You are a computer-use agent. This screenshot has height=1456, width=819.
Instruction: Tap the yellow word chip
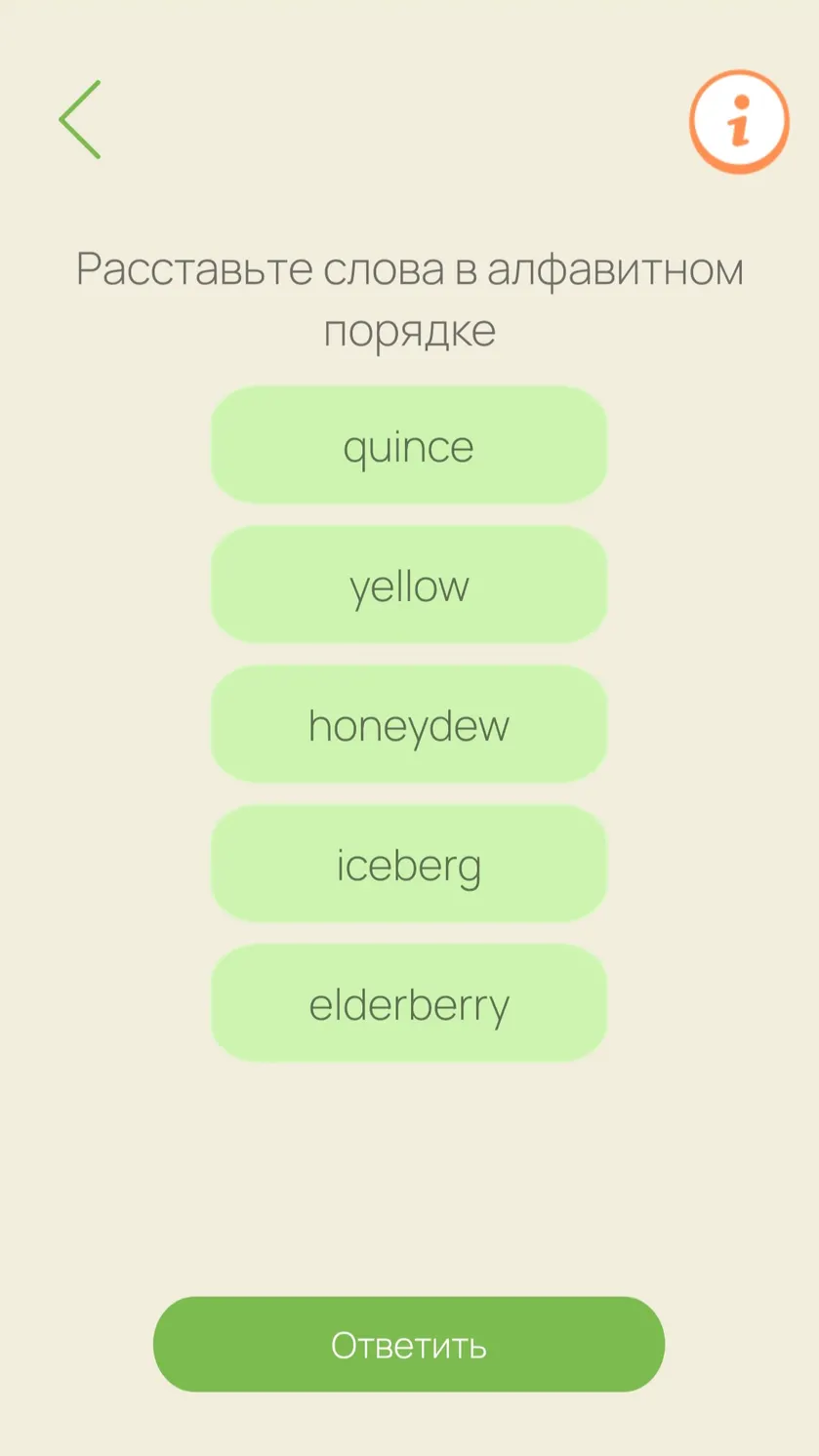click(x=409, y=585)
